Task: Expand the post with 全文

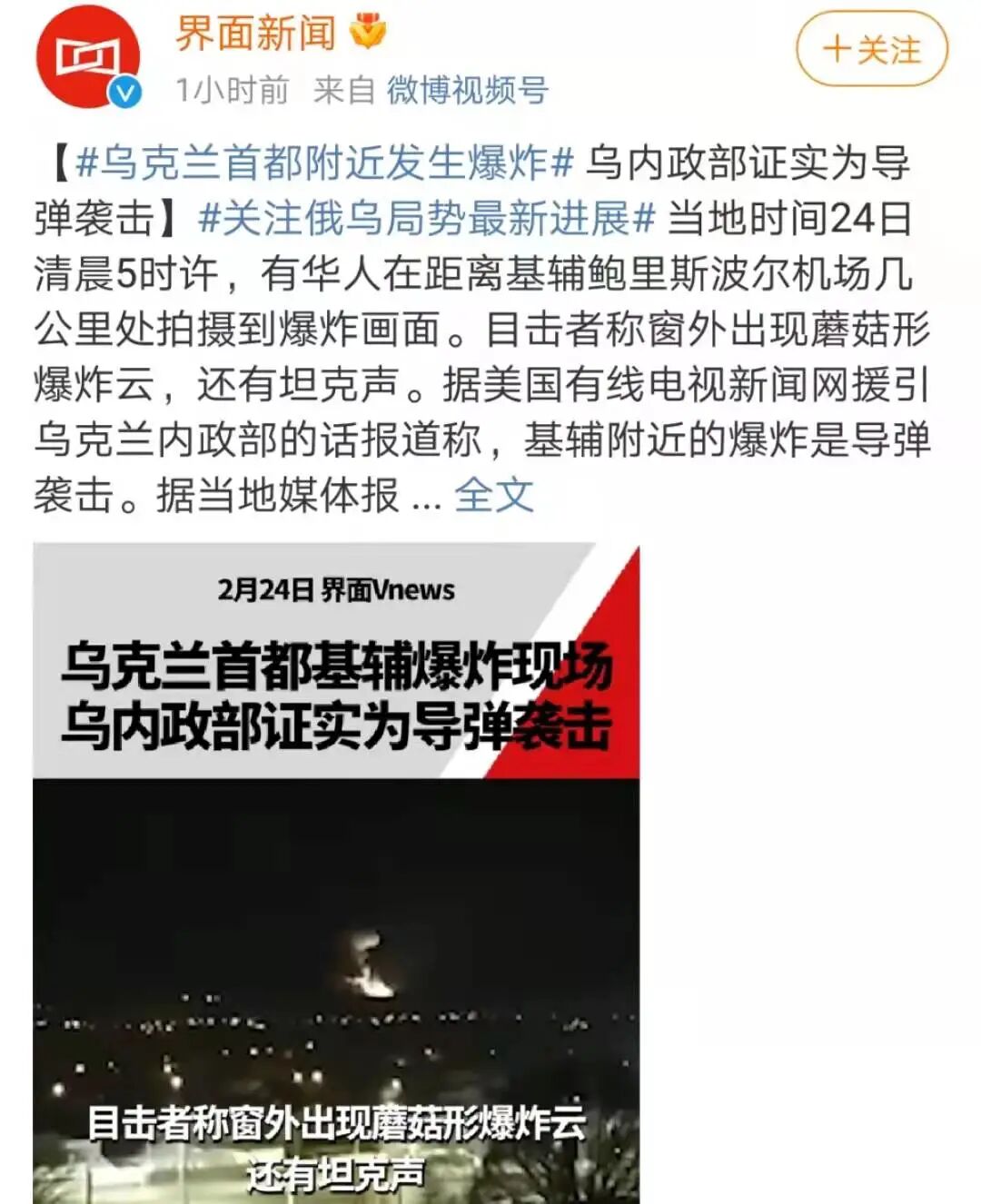Action: 493,496
